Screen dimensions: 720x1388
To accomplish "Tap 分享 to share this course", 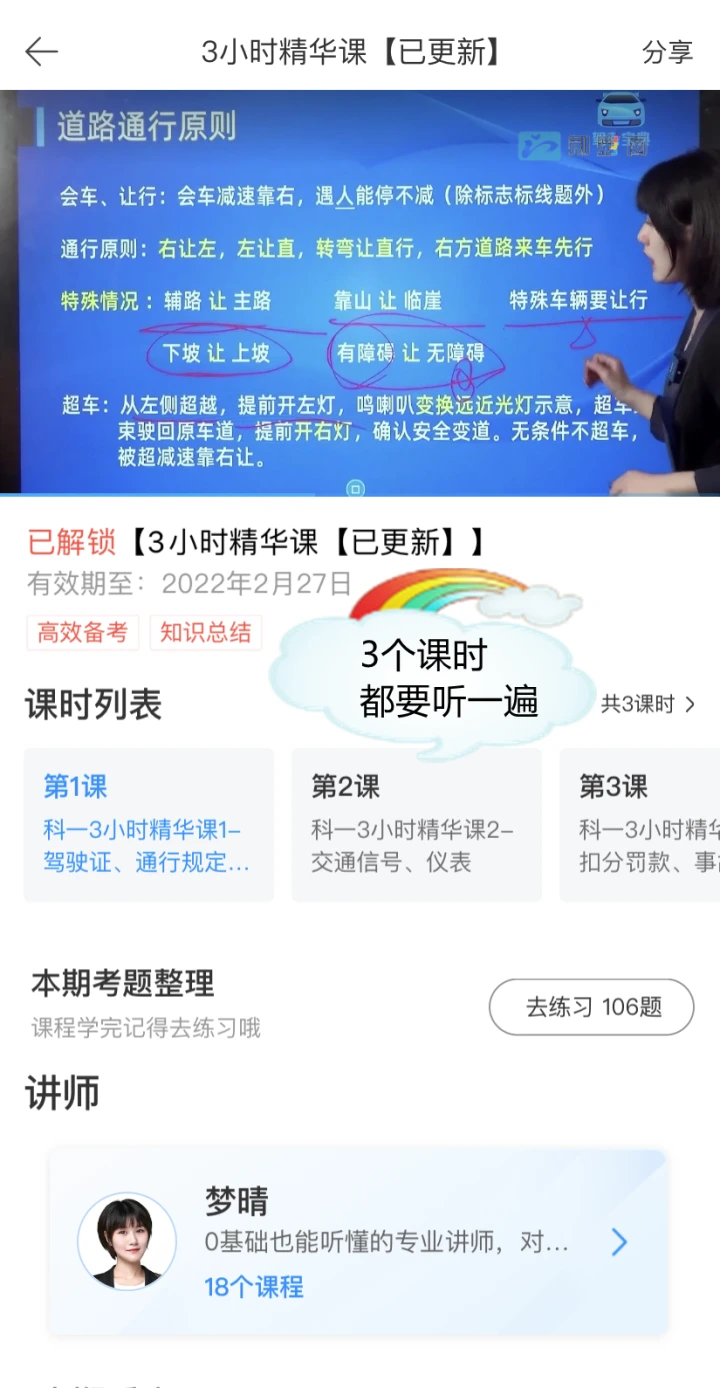I will pyautogui.click(x=667, y=53).
